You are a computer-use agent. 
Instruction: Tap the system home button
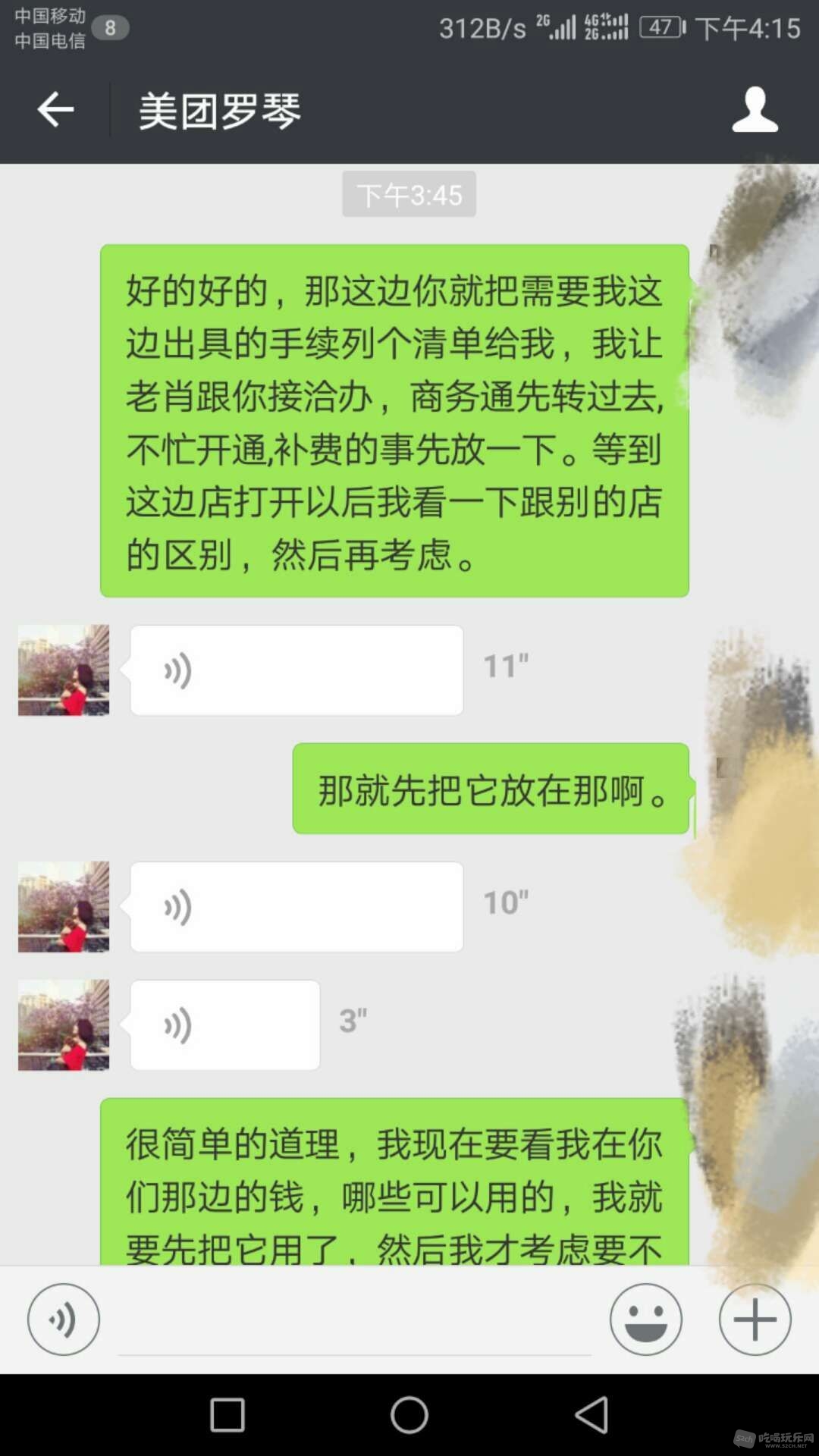[409, 1415]
